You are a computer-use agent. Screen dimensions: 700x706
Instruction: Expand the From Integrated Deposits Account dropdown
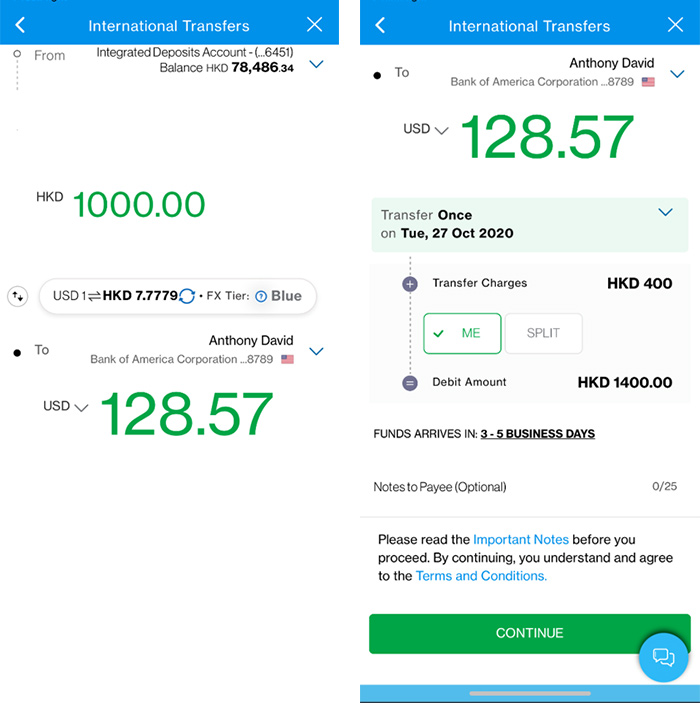click(x=316, y=64)
